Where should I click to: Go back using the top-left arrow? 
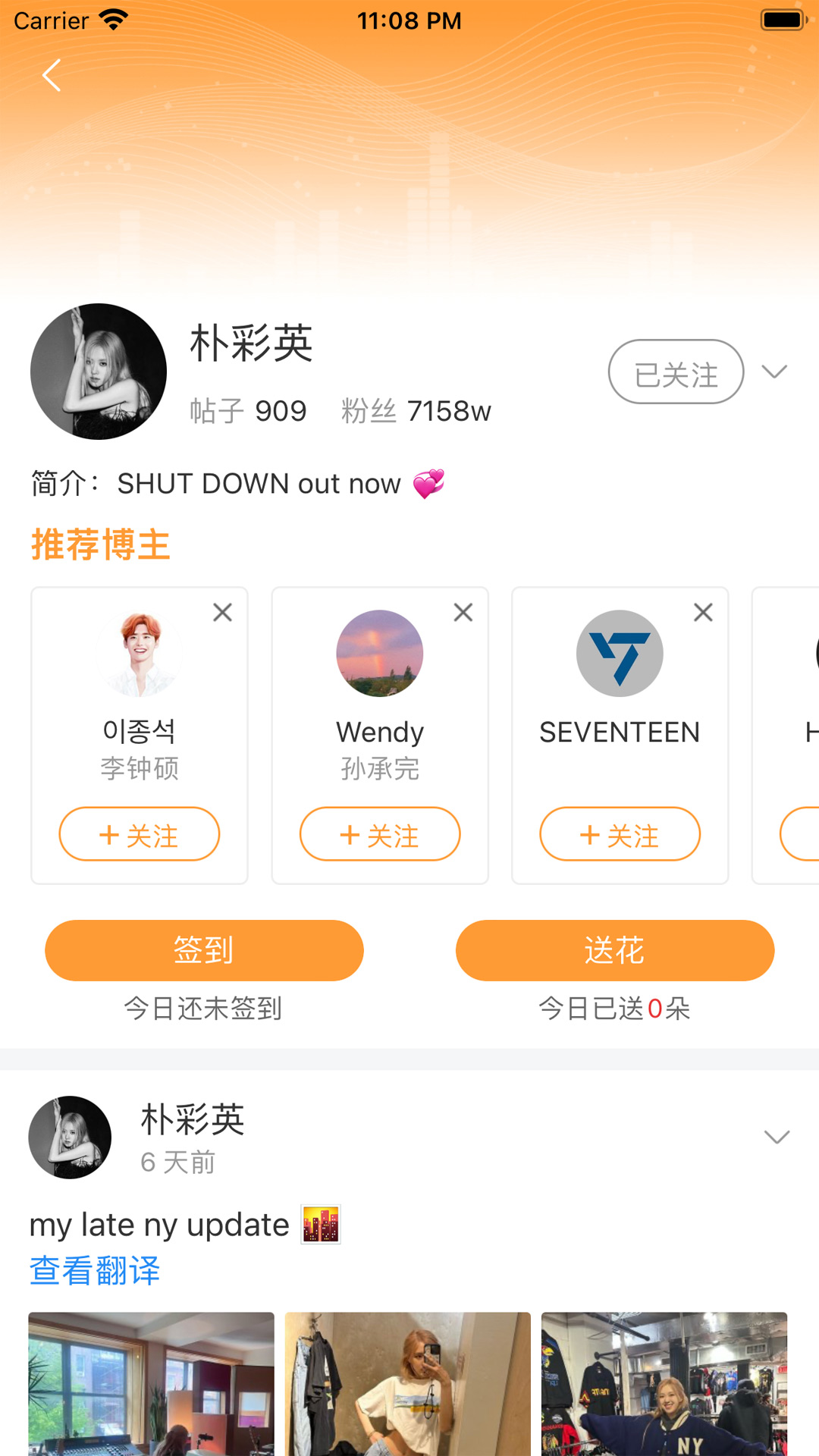[x=52, y=75]
